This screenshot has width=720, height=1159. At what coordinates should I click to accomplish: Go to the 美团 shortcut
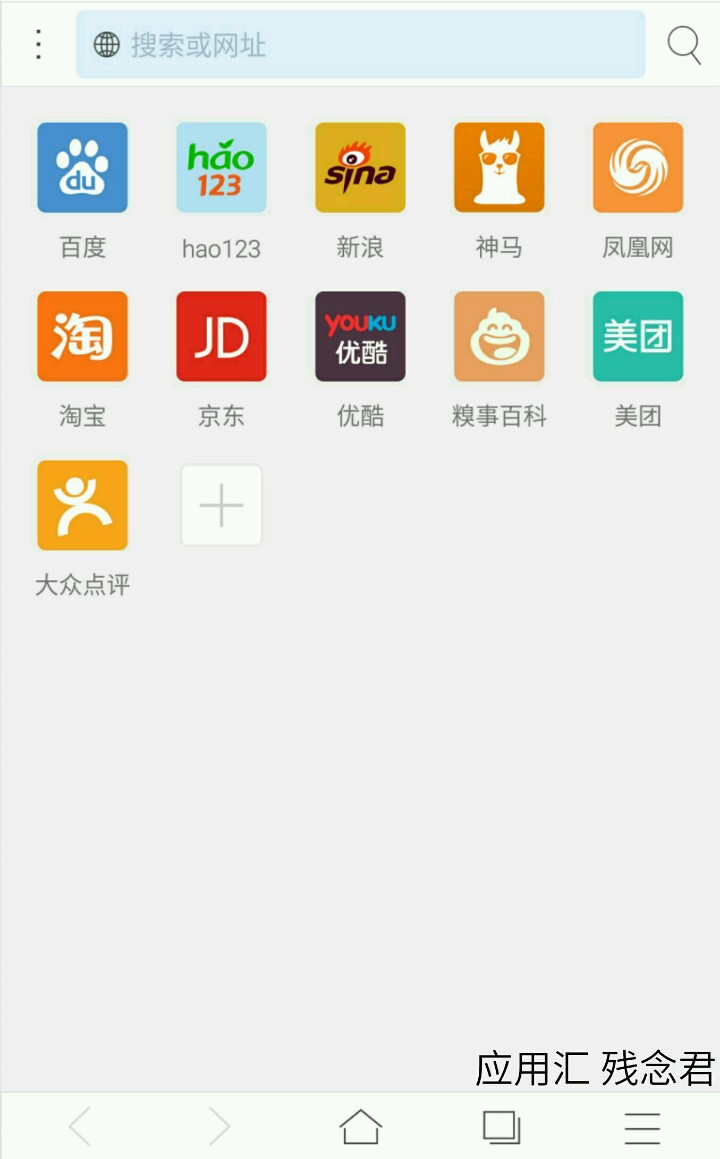coord(638,337)
